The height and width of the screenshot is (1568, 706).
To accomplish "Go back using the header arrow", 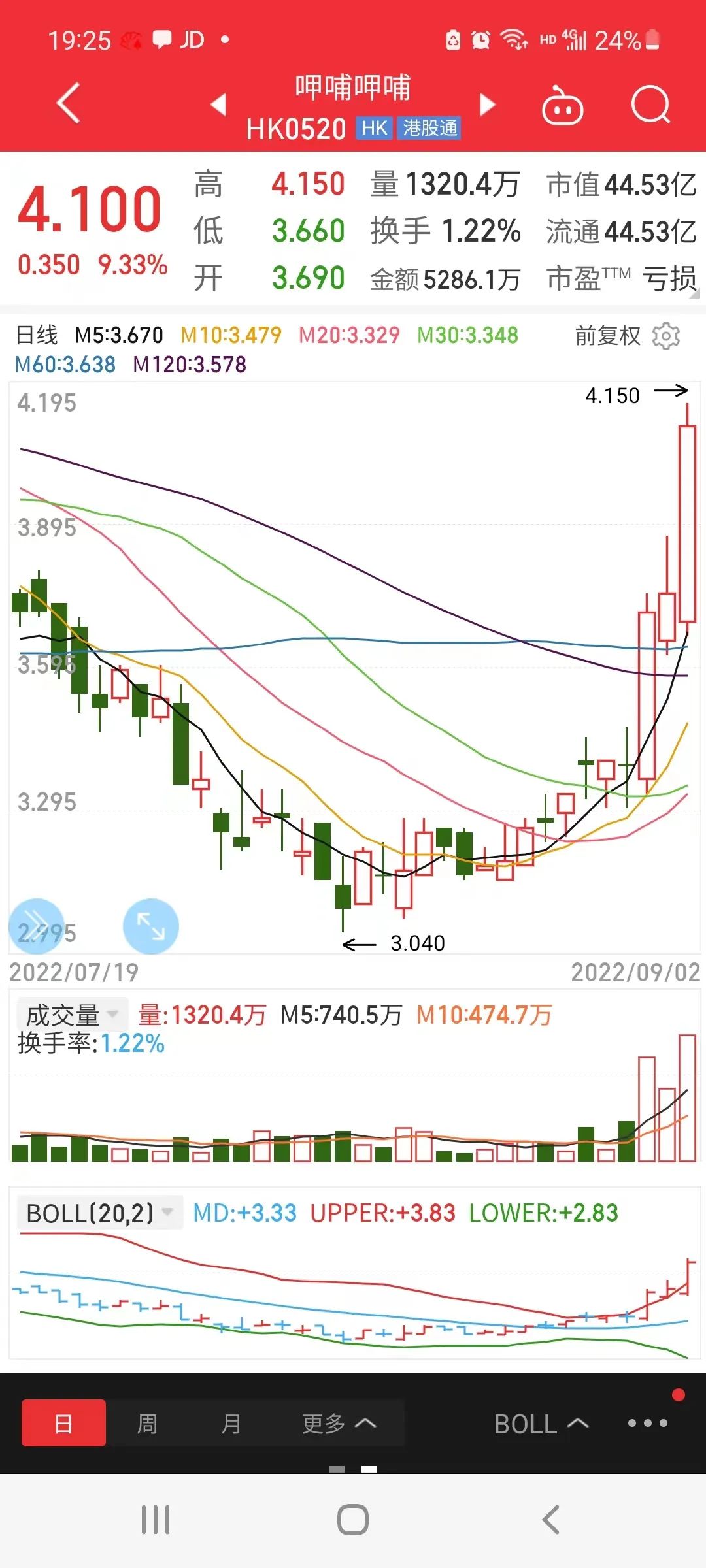I will tap(69, 103).
